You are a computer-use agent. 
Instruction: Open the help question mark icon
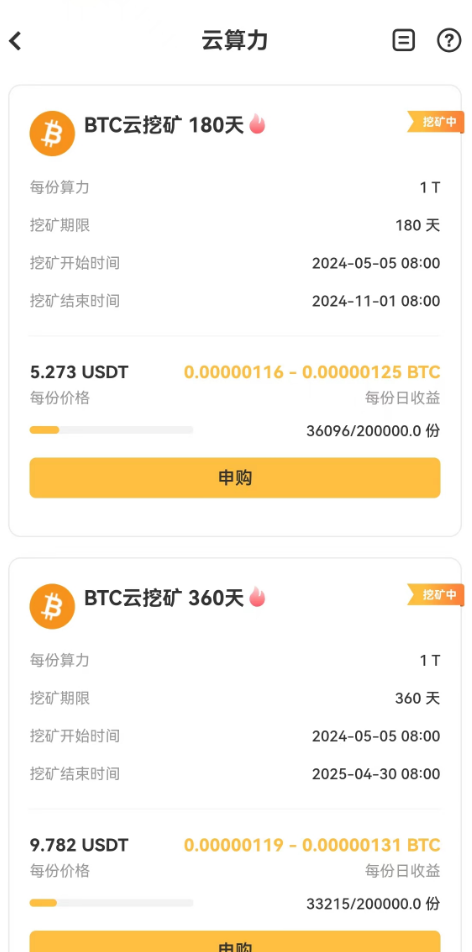click(449, 41)
